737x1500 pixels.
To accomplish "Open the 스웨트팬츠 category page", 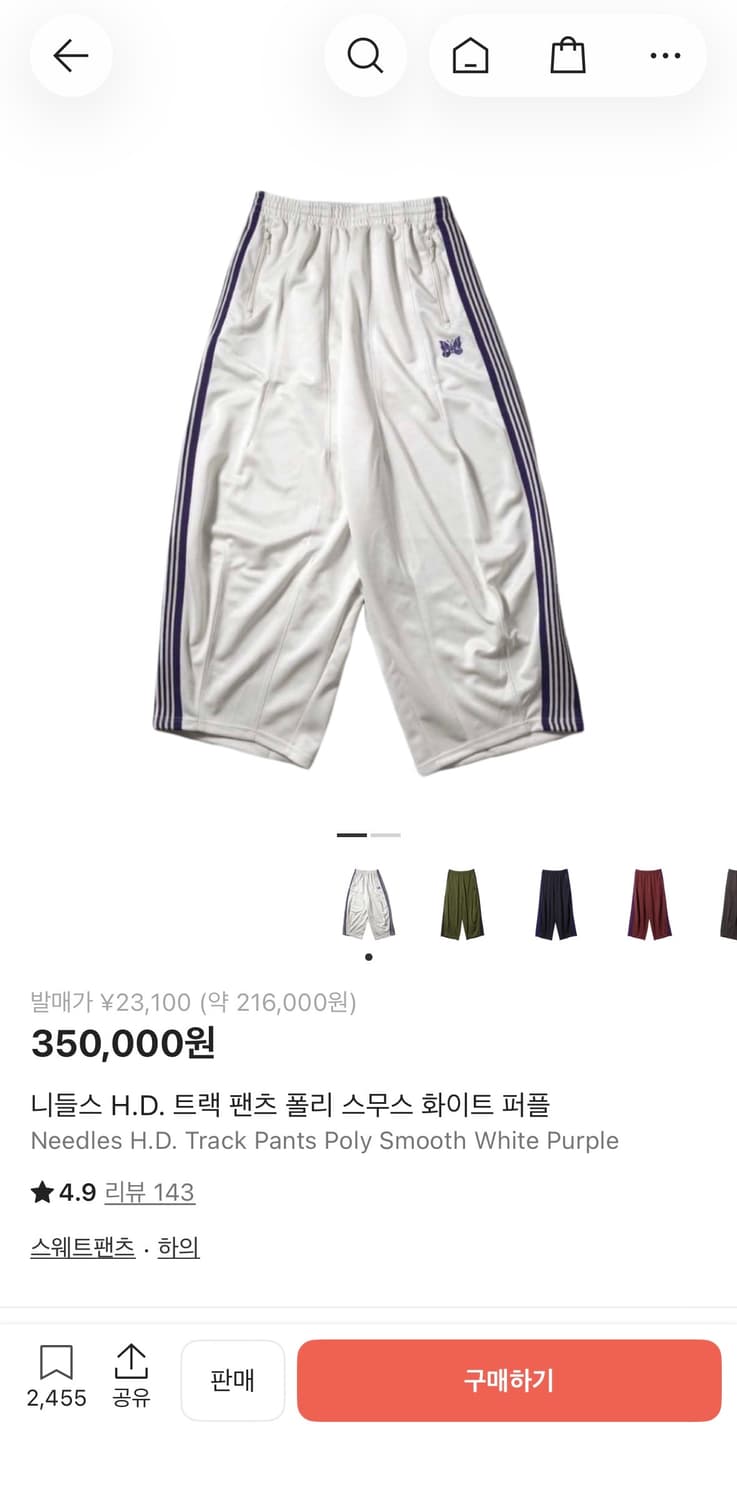I will [x=82, y=1248].
